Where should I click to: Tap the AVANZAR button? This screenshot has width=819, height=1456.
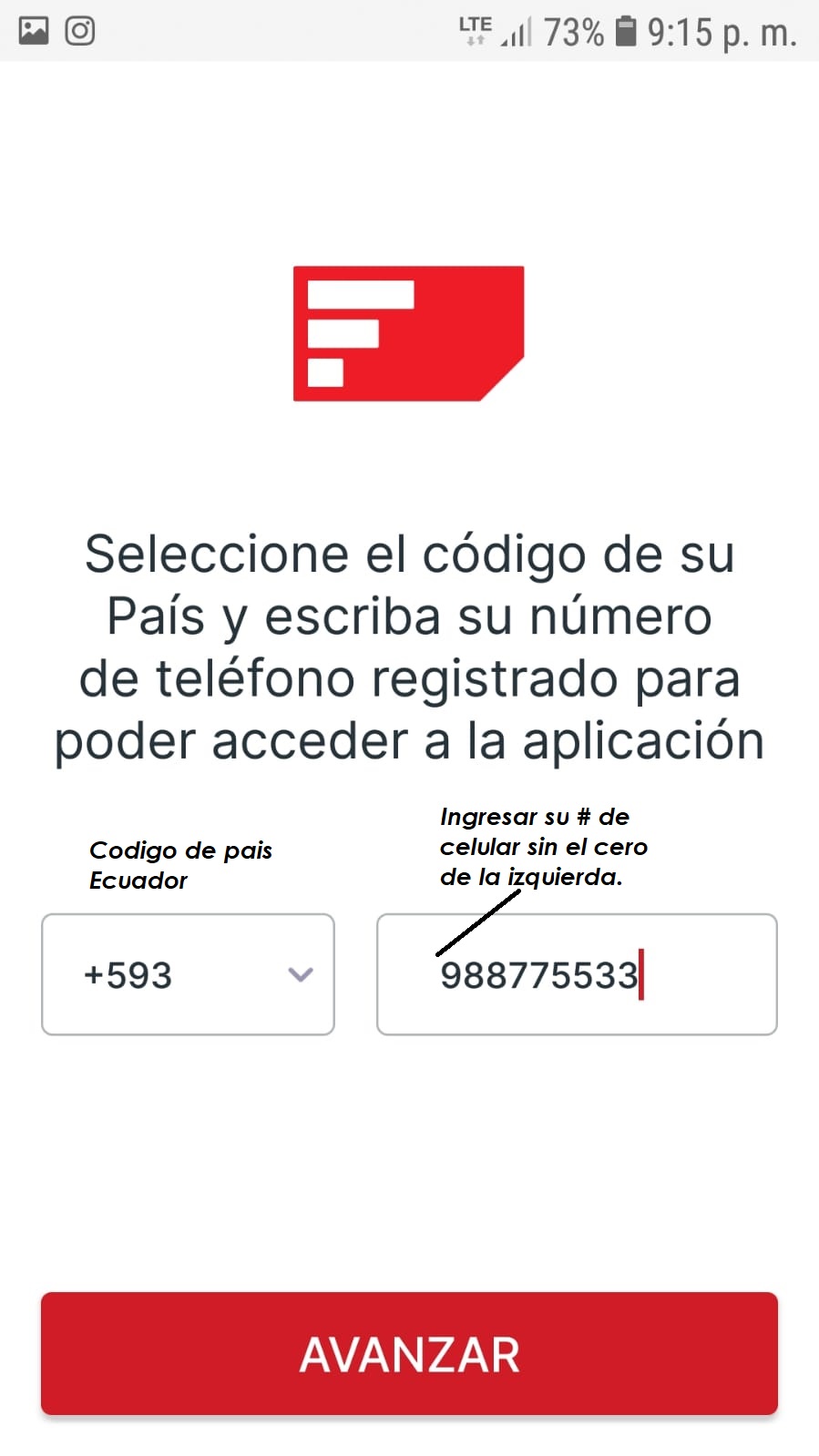(x=409, y=1353)
